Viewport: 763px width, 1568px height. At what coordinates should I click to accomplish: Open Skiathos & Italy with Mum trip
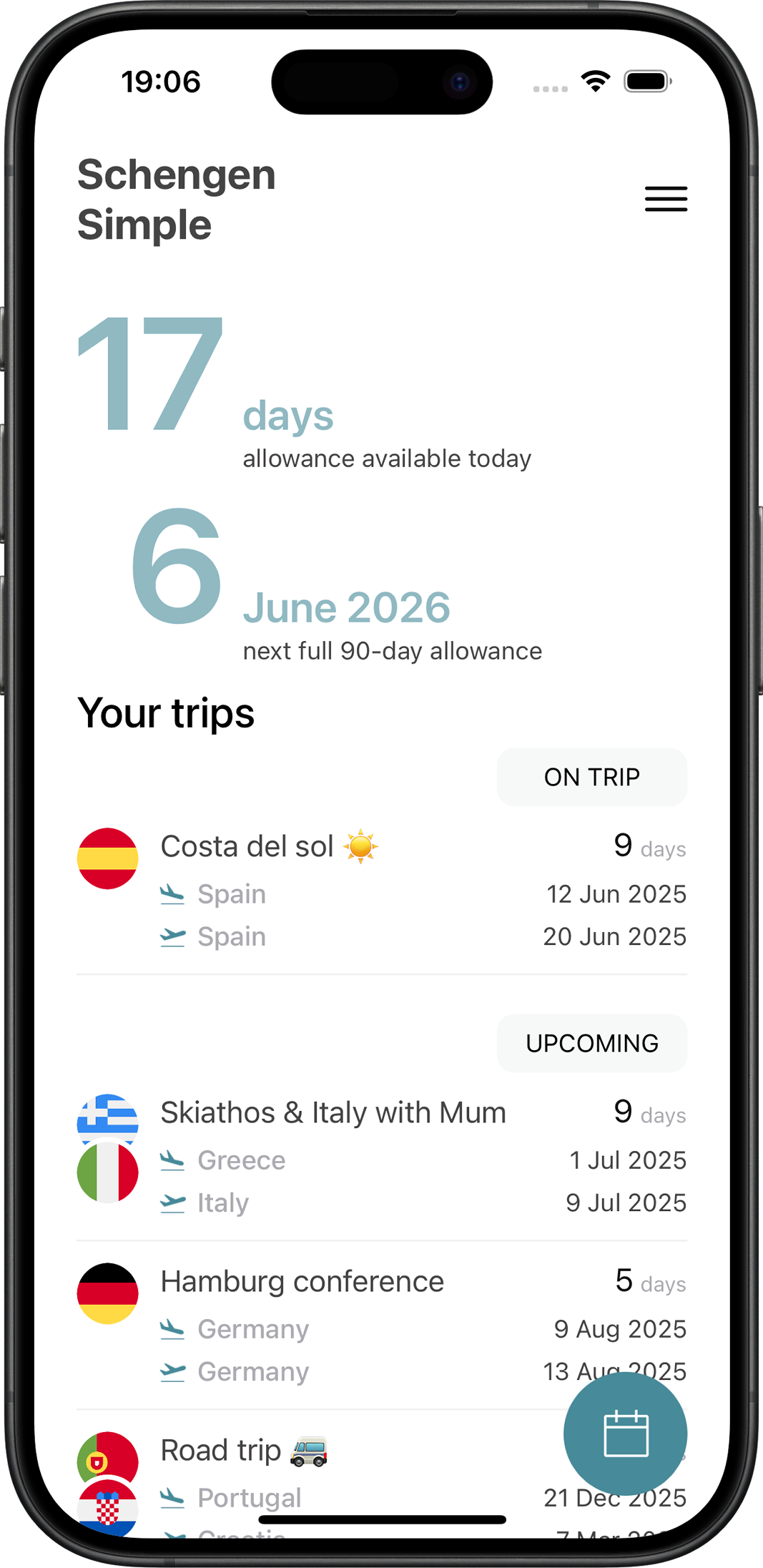pos(382,1157)
